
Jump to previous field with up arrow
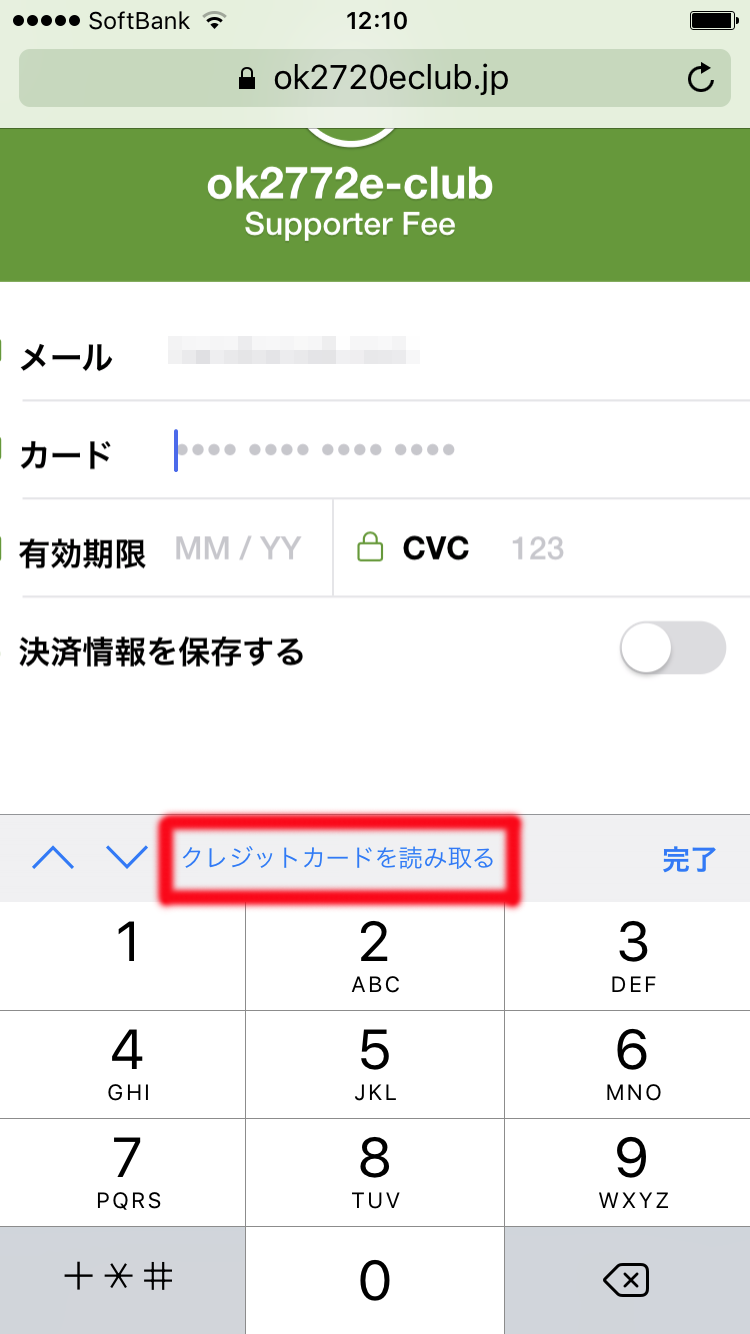point(53,858)
